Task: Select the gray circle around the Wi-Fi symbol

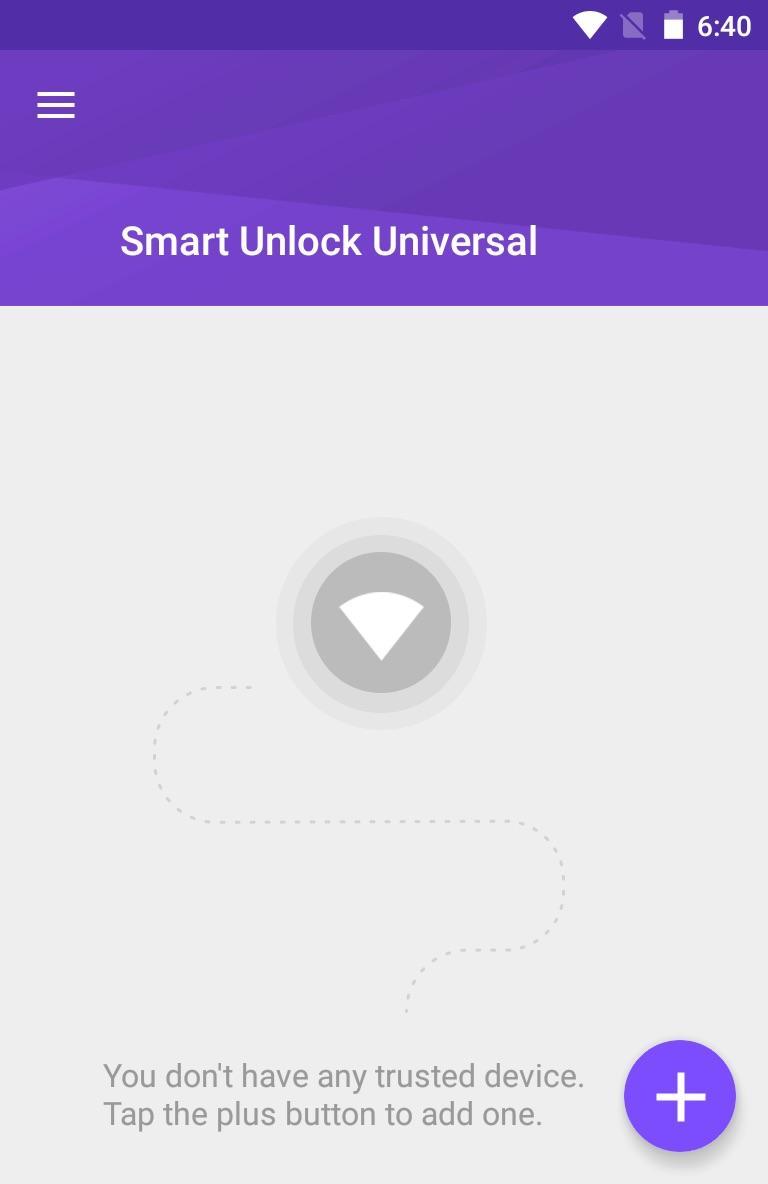Action: coord(381,623)
